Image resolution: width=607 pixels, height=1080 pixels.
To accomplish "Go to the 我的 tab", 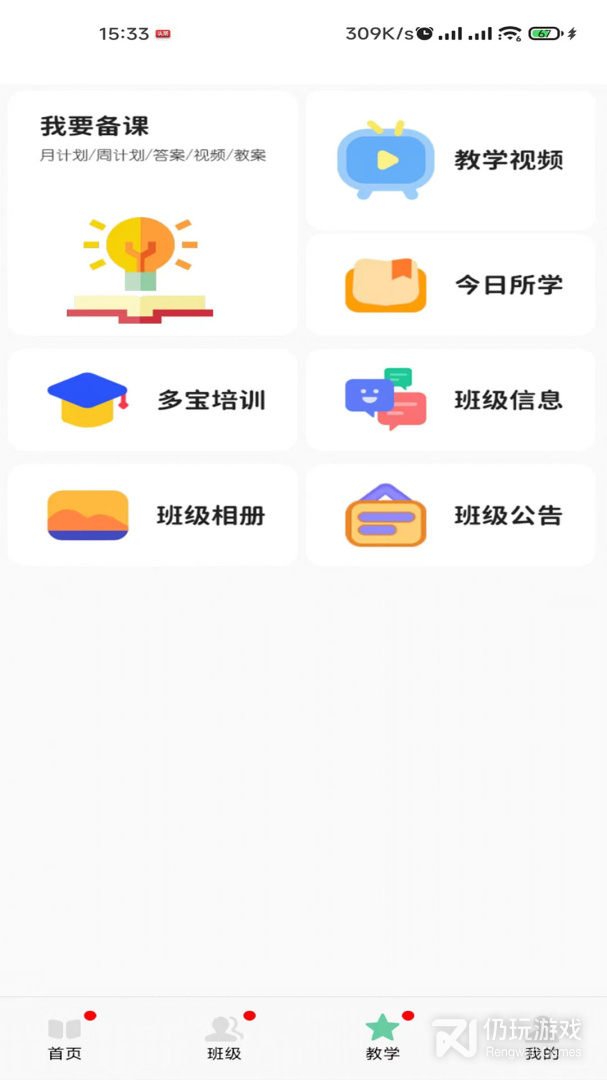I will (541, 1038).
